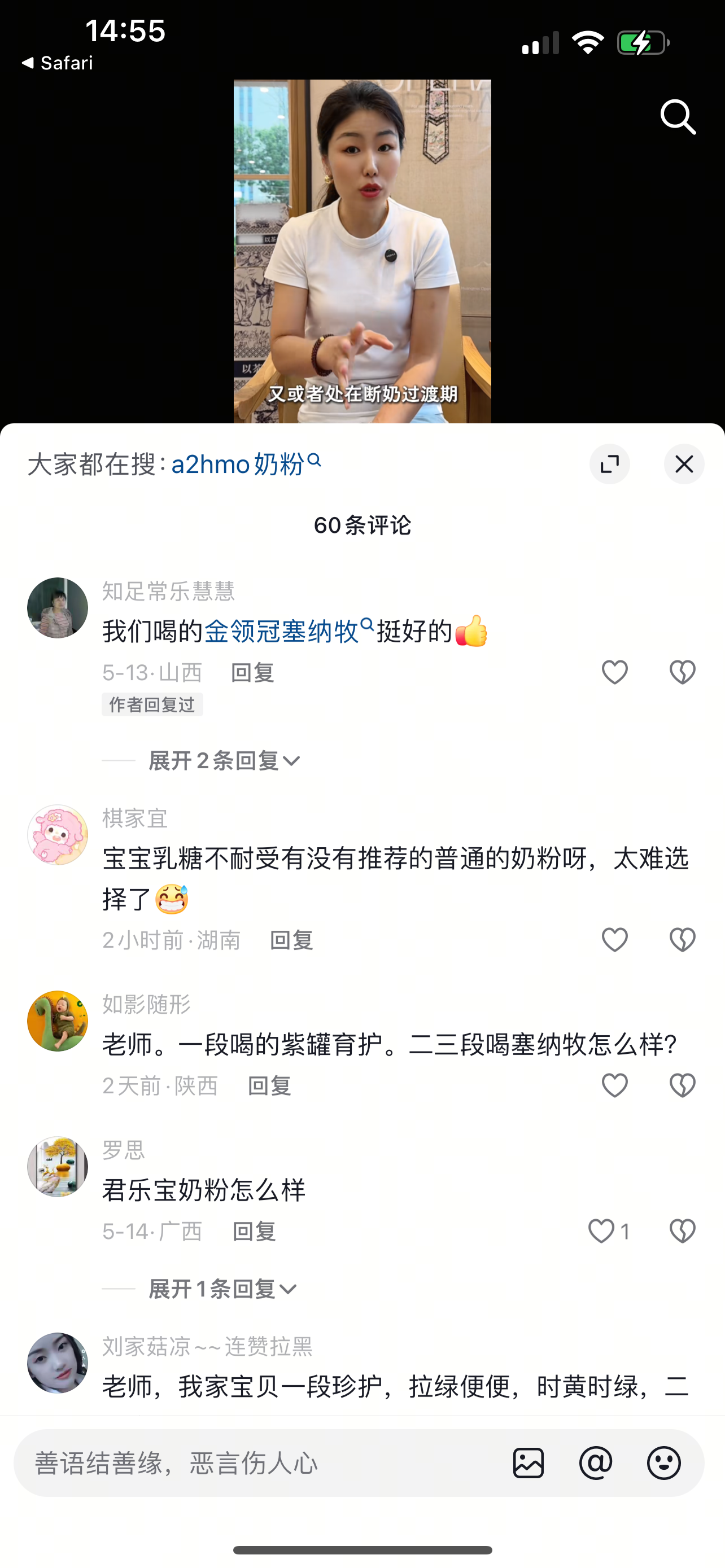
Task: Like 棋家宜's comment
Action: (x=614, y=940)
